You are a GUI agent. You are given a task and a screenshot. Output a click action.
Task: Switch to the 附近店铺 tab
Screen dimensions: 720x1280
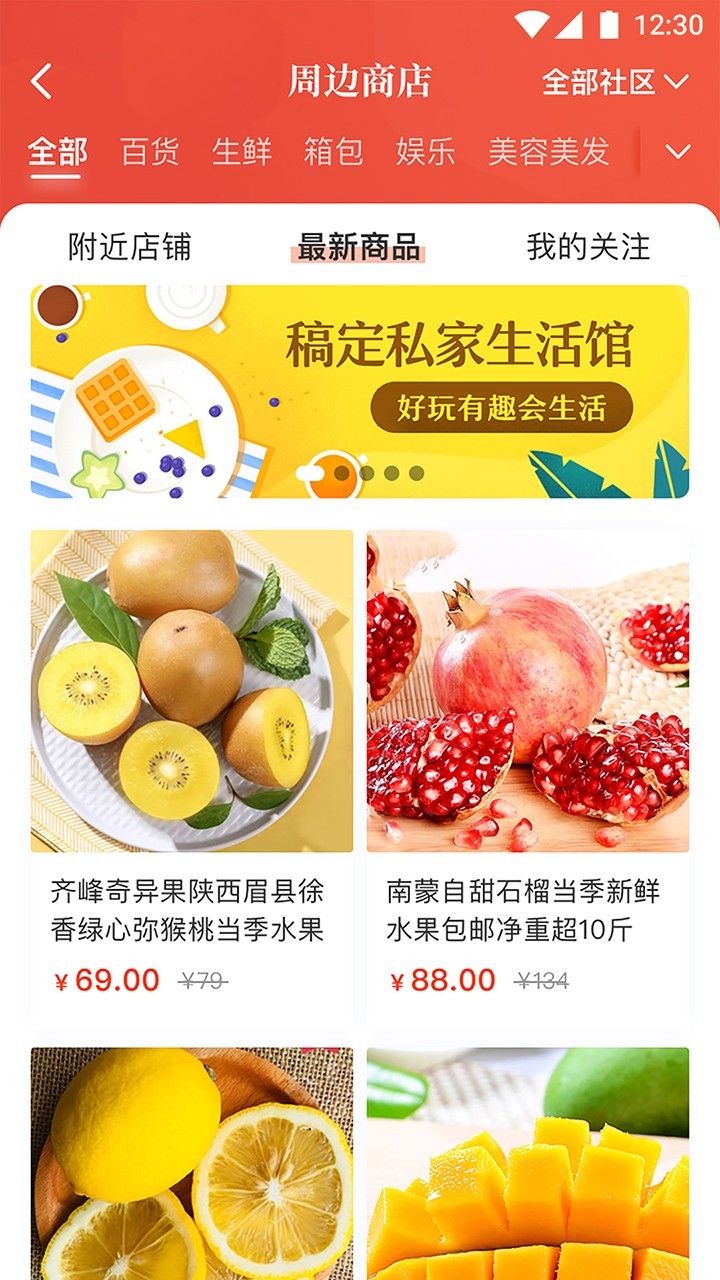coord(129,247)
